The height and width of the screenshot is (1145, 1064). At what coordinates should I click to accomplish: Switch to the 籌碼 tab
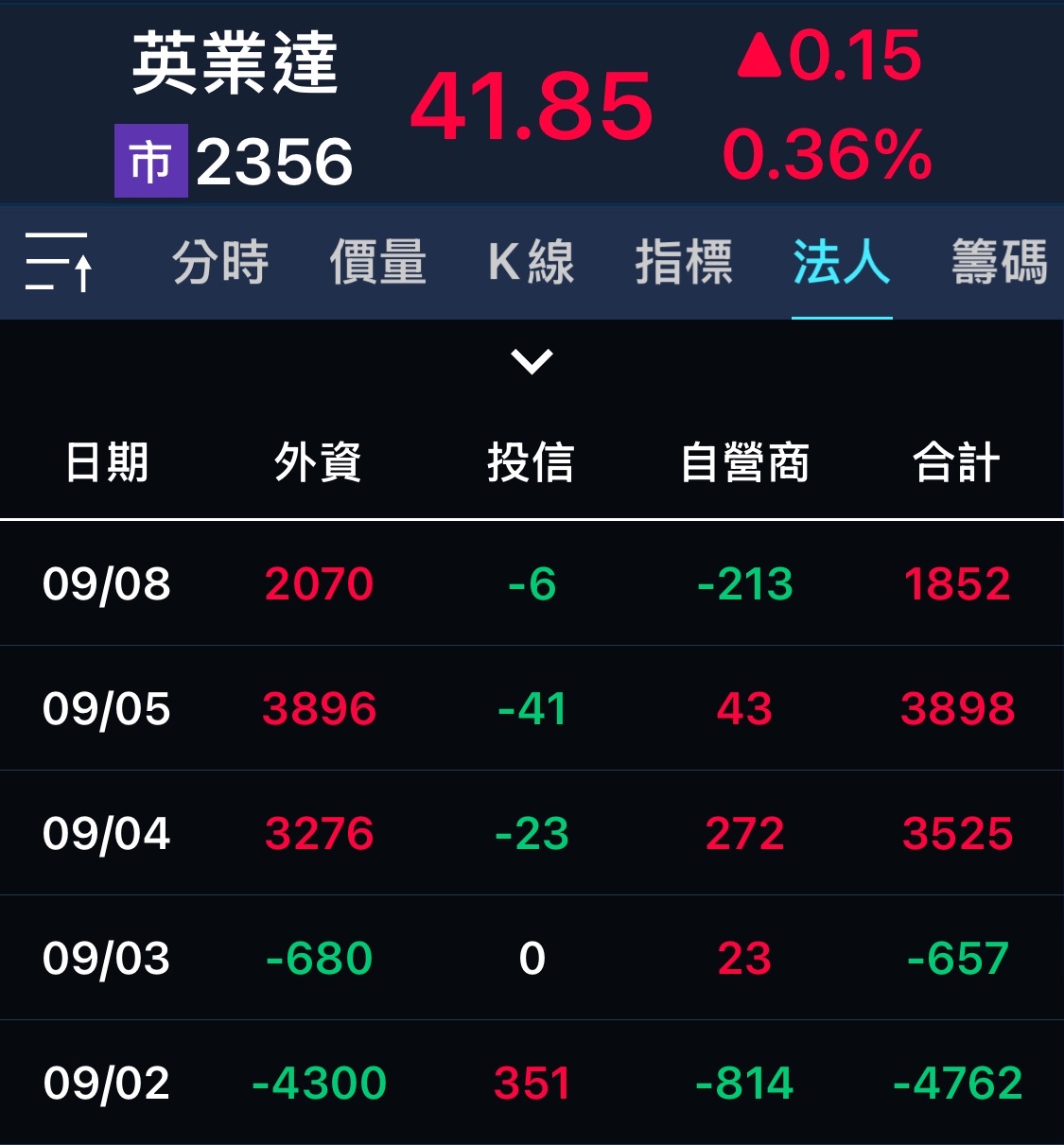(1000, 262)
